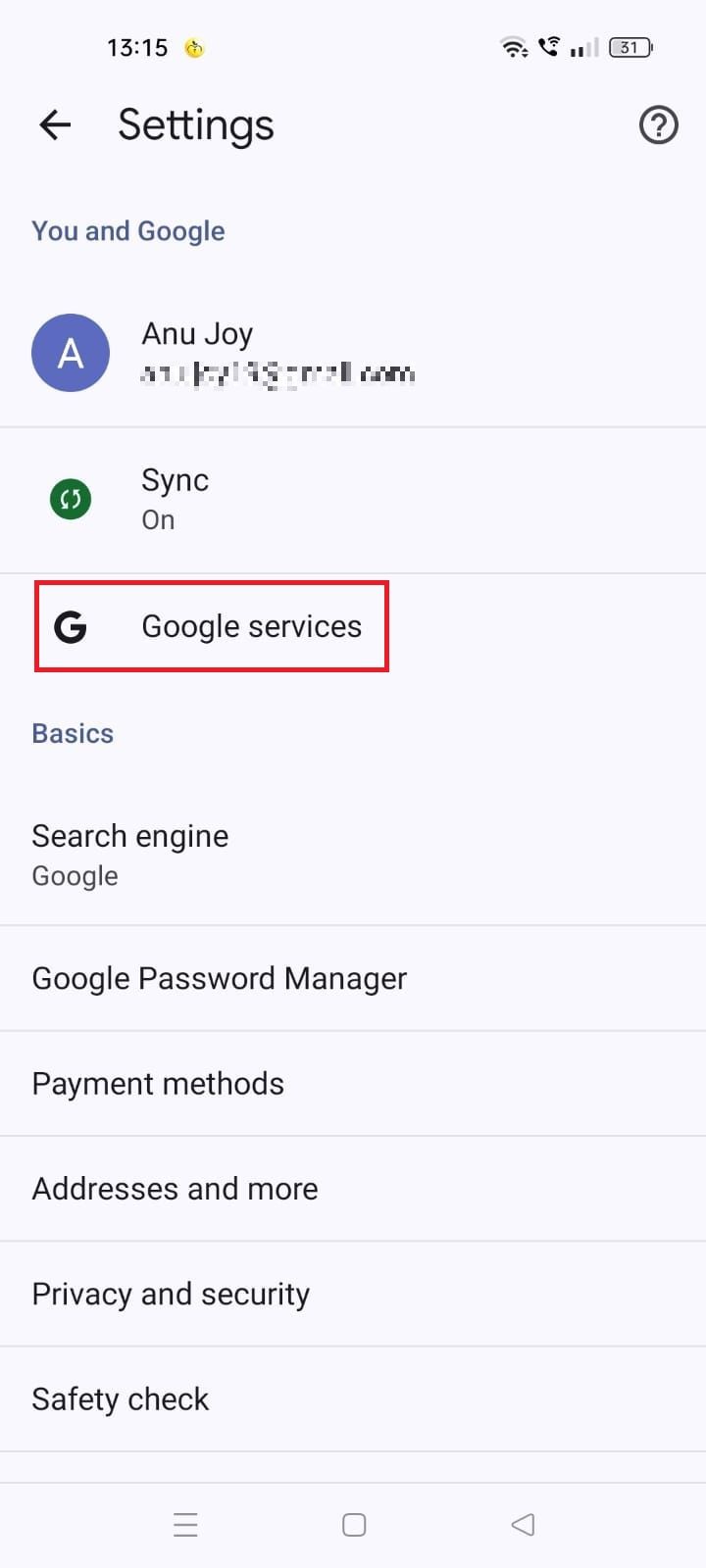Tap the recent apps navigation icon
The image size is (706, 1568).
[186, 1525]
